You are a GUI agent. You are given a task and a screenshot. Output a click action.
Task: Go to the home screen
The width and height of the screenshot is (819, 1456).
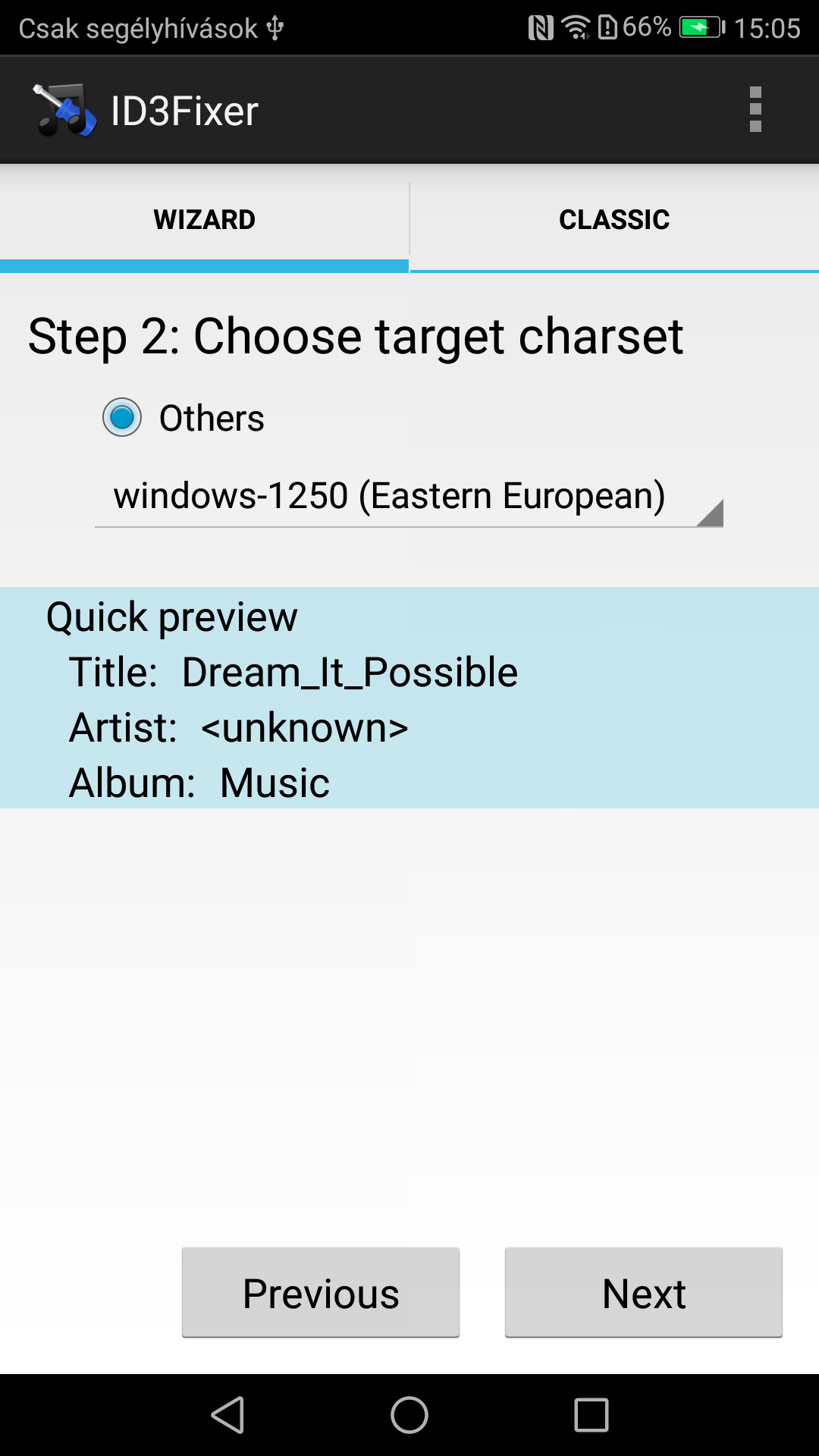(409, 1415)
